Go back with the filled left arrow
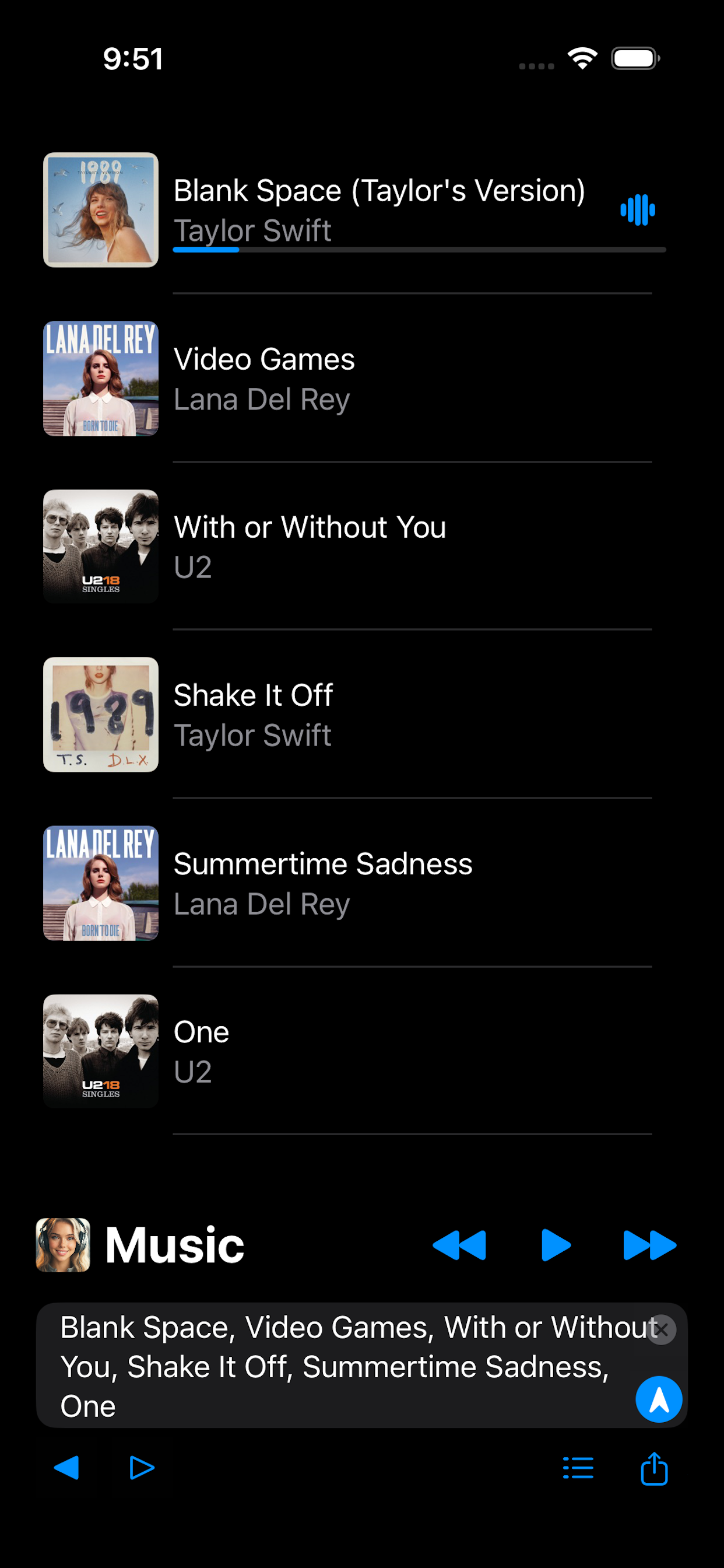Screen dimensions: 724x1568 click(66, 1468)
